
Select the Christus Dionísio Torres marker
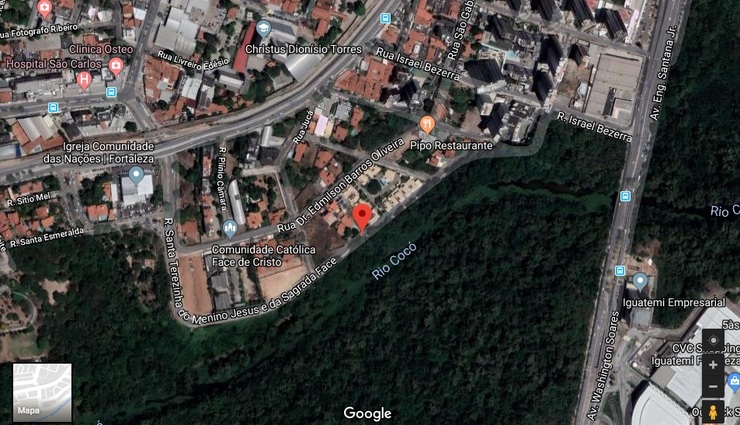tap(263, 29)
